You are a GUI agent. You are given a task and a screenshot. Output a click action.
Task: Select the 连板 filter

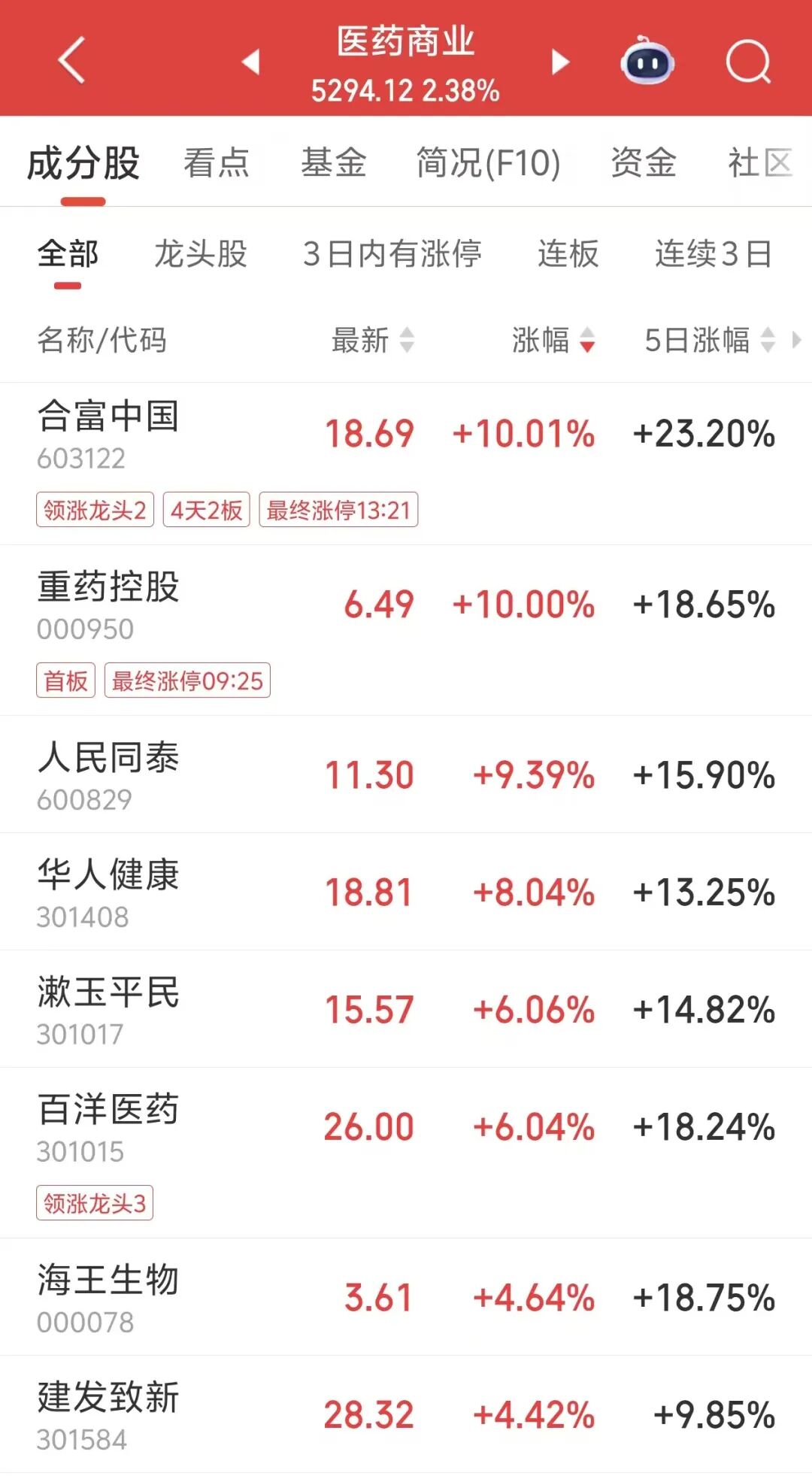(568, 254)
